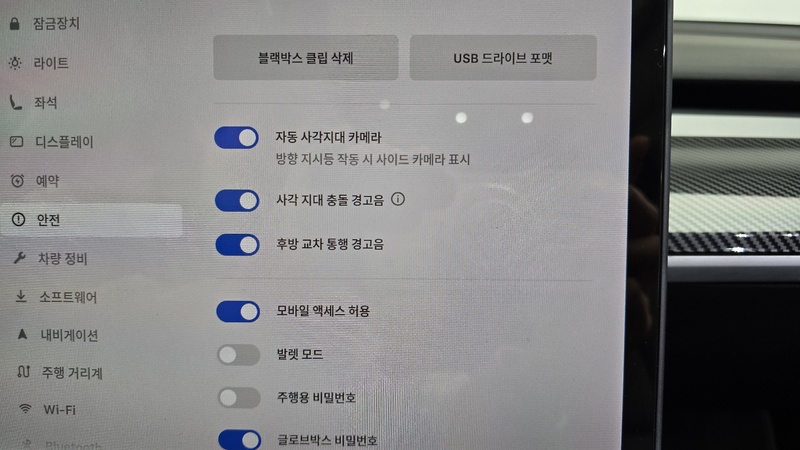Tap the USB 드라이브 포맷 button
This screenshot has height=450, width=800.
tap(503, 58)
